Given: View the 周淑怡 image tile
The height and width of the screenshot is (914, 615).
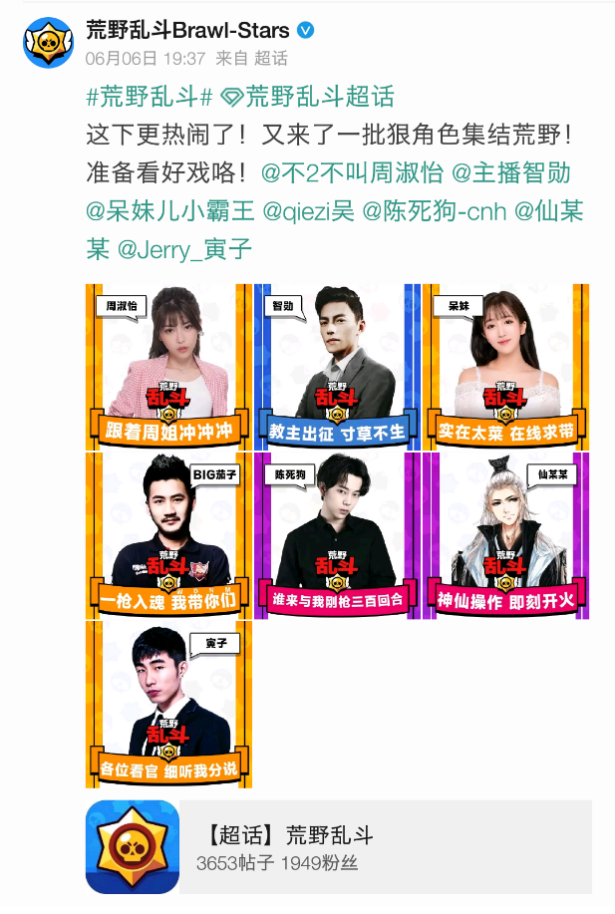Looking at the screenshot, I should coord(169,367).
